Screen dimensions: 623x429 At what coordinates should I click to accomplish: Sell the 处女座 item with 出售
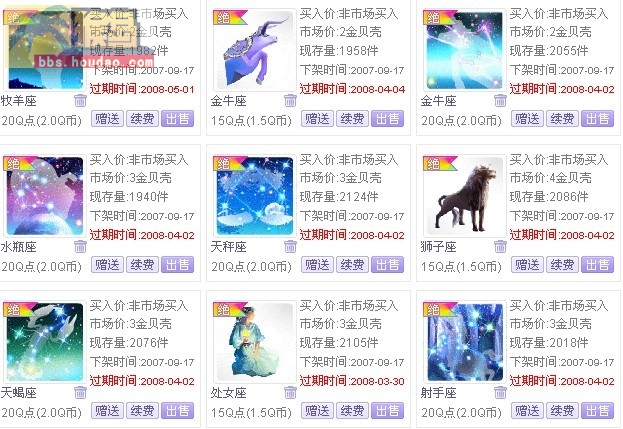click(387, 410)
